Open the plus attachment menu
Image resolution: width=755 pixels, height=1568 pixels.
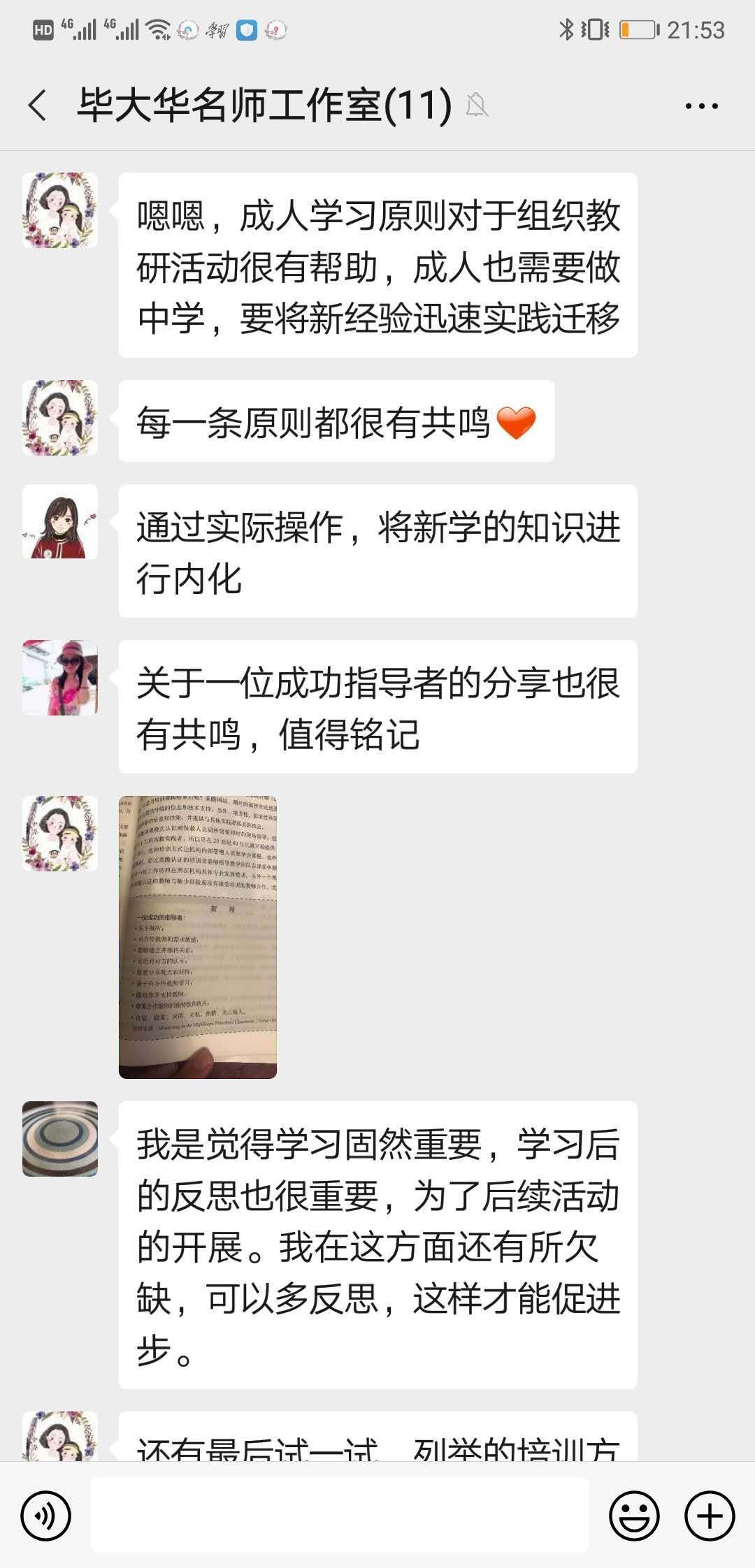(710, 1516)
